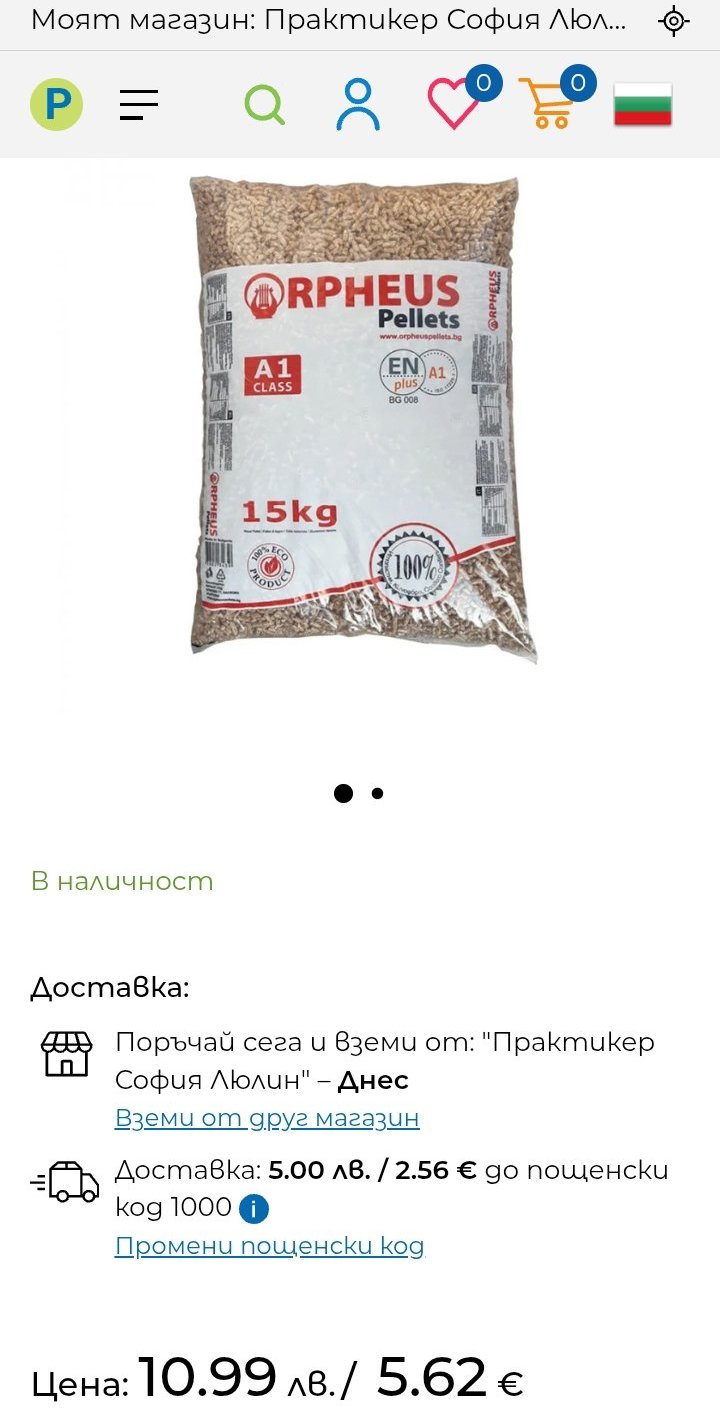
Task: Open the user account icon
Action: [x=358, y=104]
